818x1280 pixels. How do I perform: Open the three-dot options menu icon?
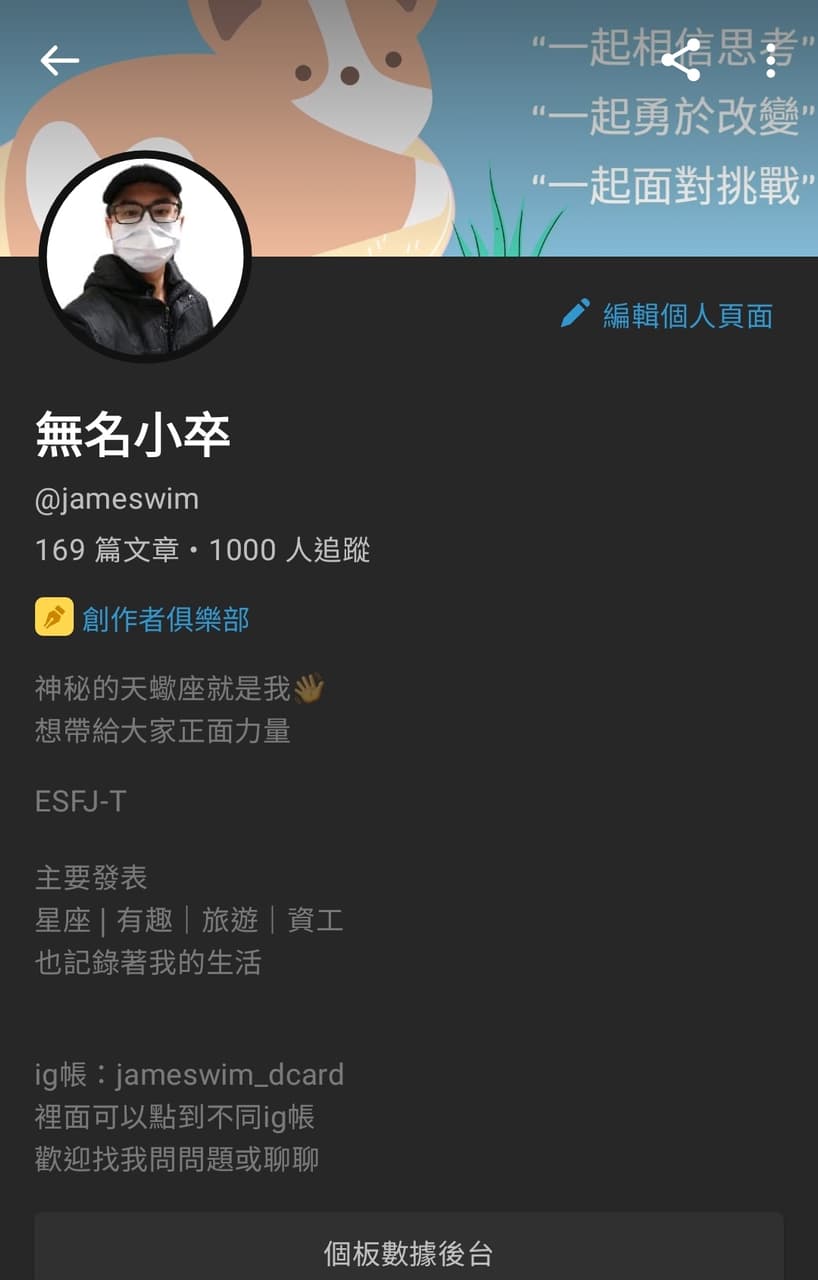tap(768, 60)
